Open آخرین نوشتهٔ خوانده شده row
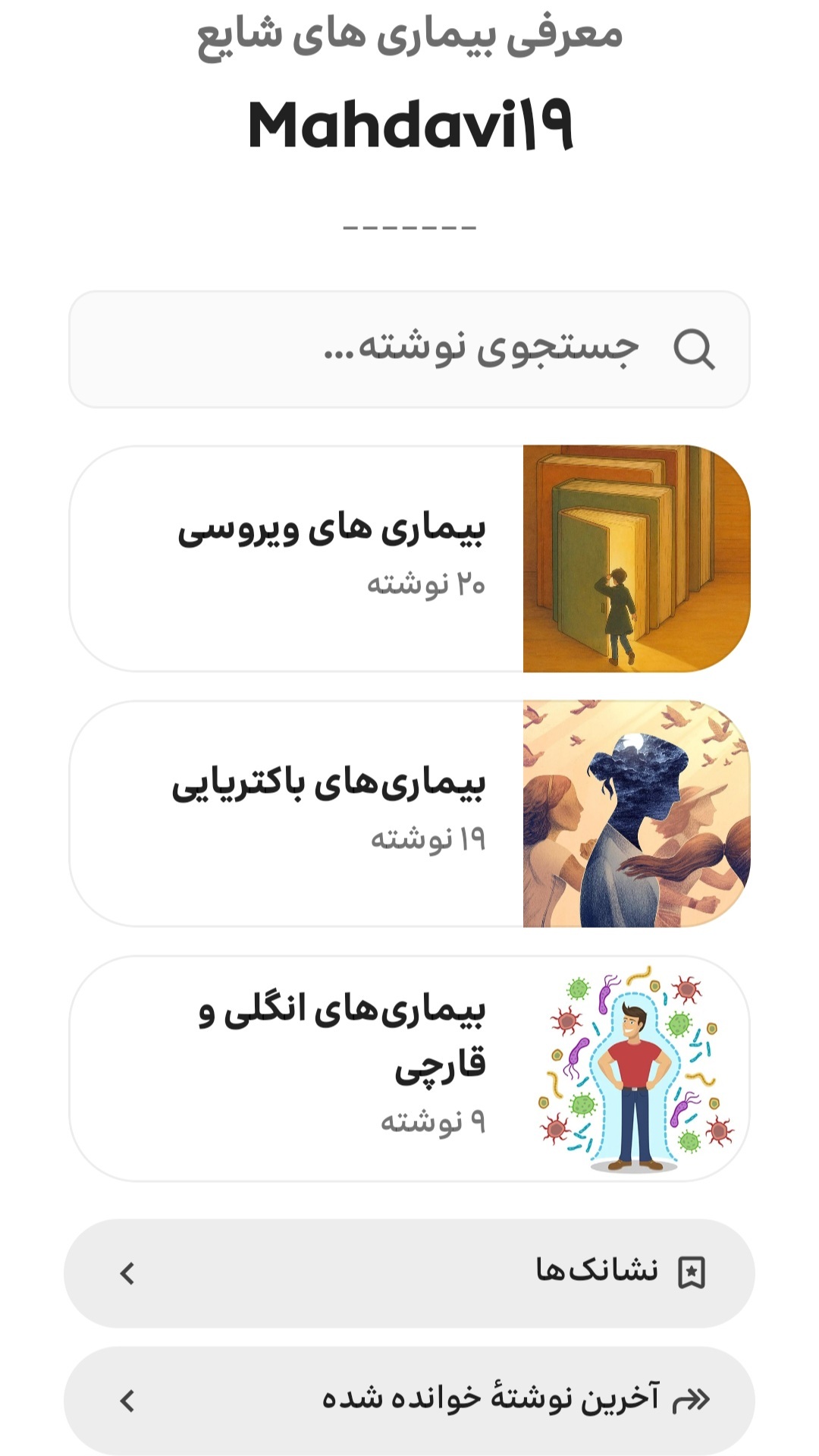The width and height of the screenshot is (819, 1456). tap(409, 1401)
